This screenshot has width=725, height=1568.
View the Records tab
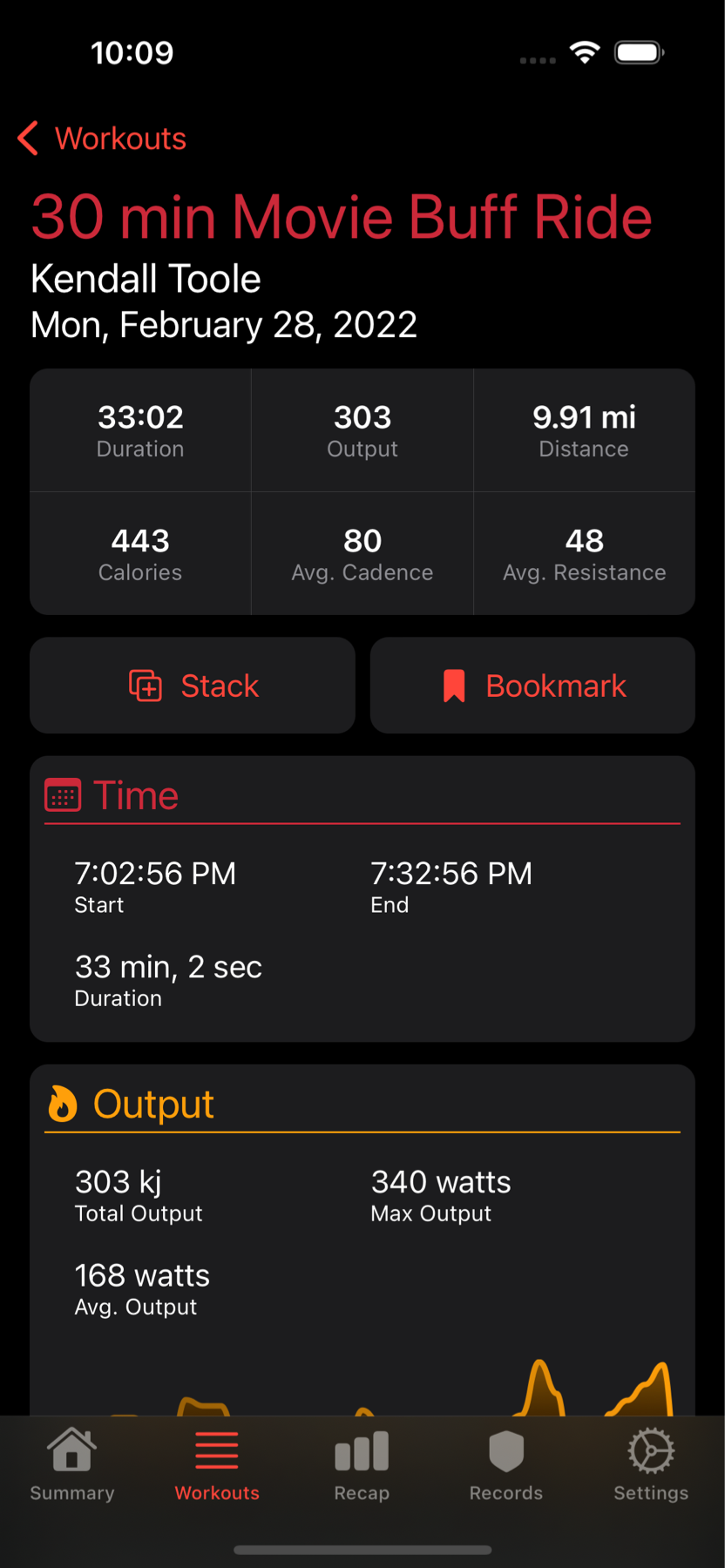[x=506, y=1466]
